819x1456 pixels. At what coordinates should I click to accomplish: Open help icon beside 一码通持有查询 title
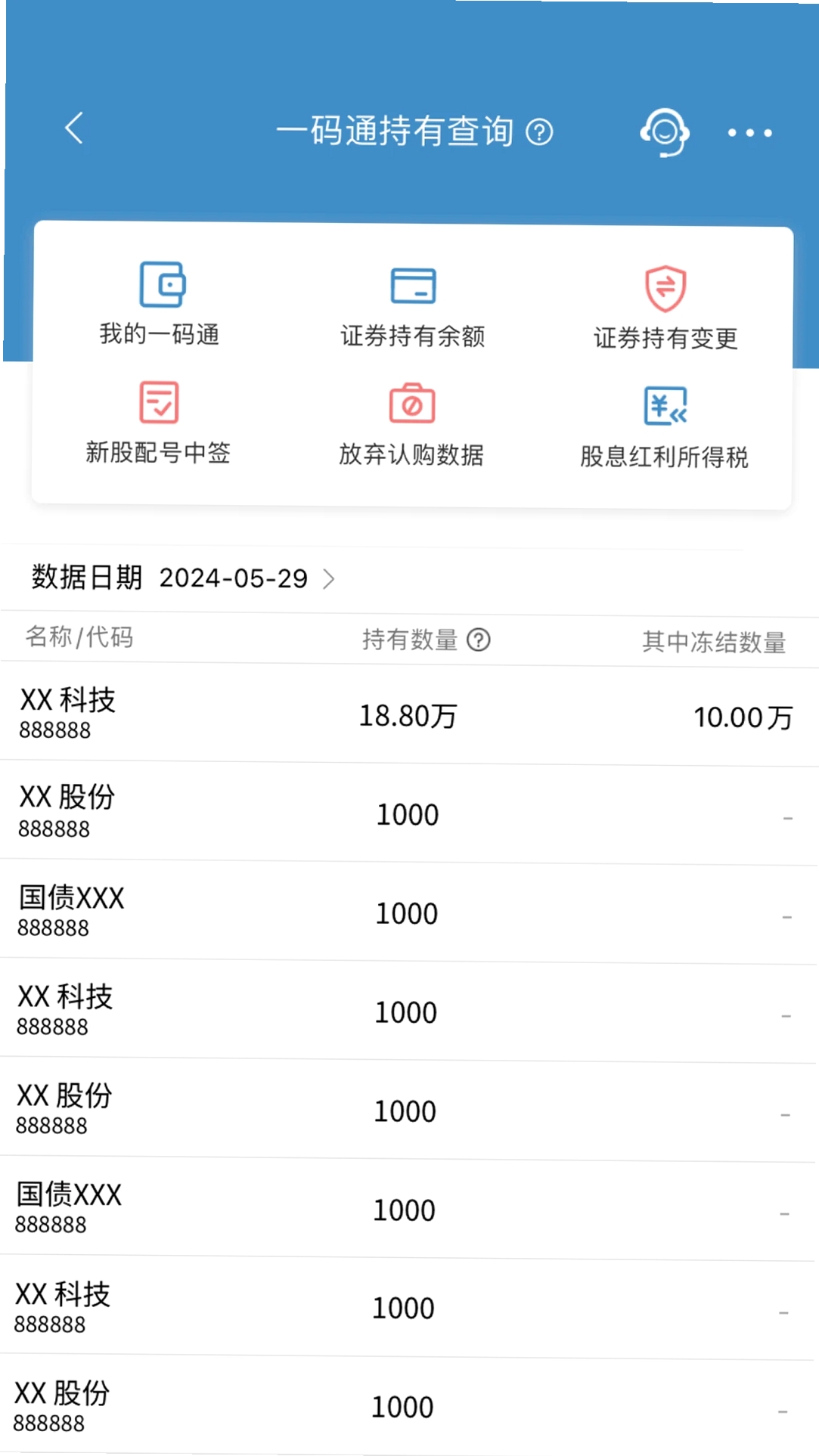(x=539, y=132)
